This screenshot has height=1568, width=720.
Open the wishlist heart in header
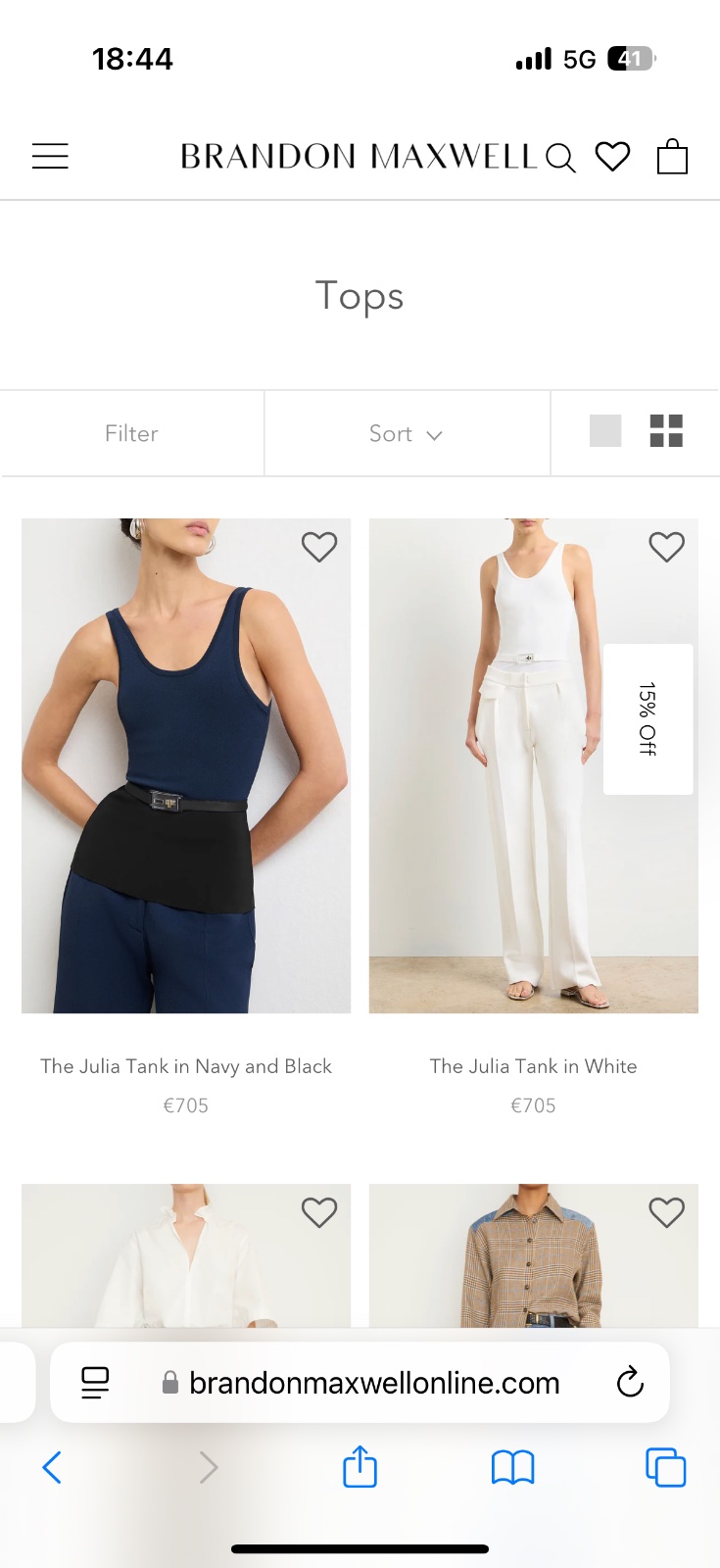click(x=613, y=157)
